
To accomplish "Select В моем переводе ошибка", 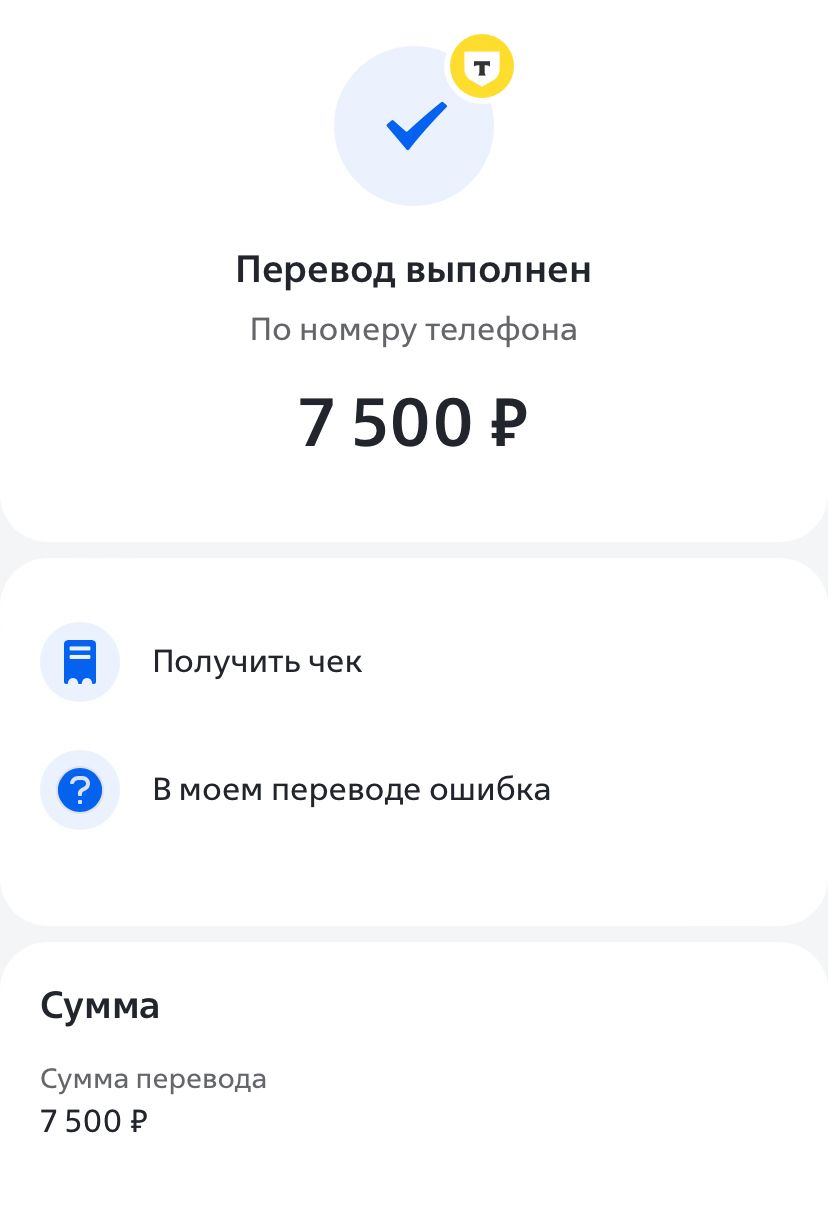I will tap(350, 790).
